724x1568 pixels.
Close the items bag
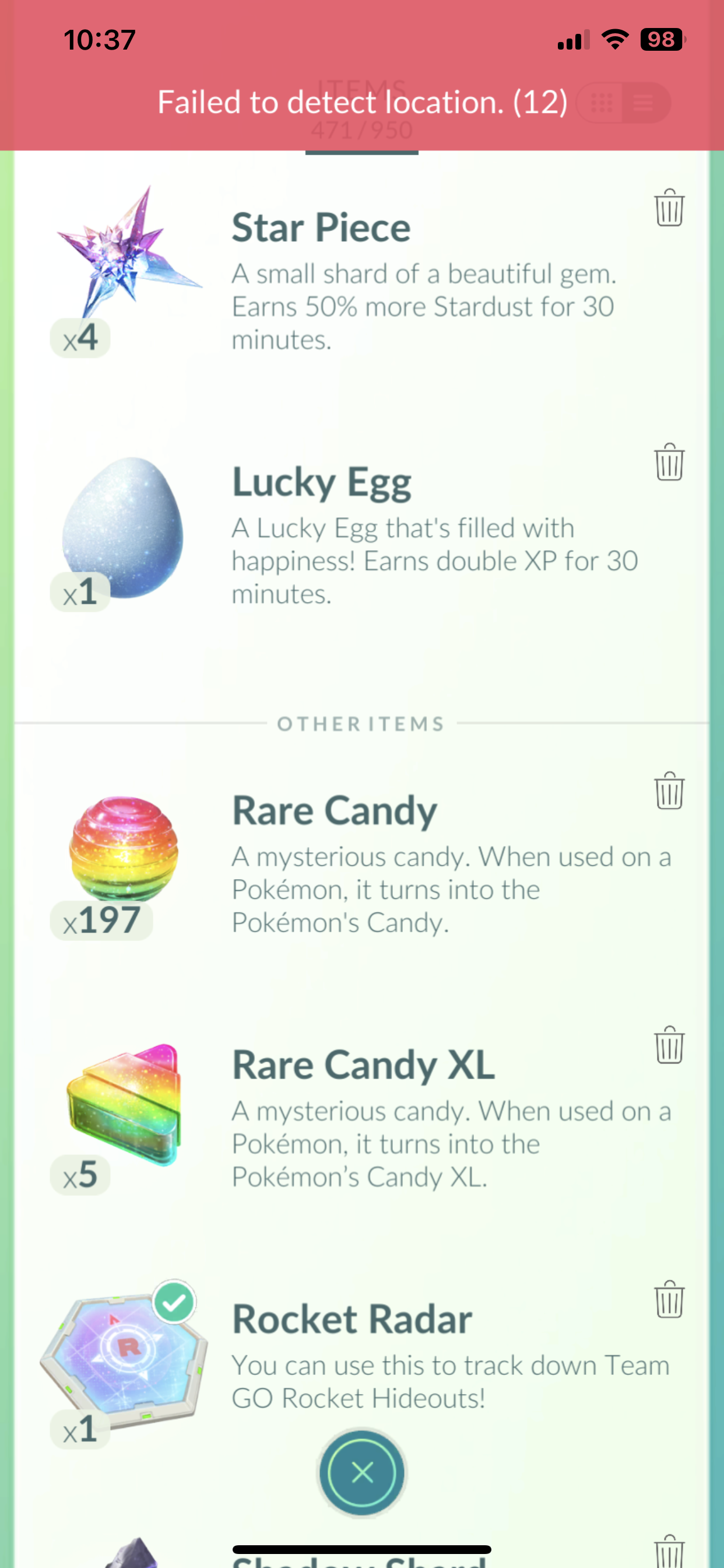point(362,1472)
